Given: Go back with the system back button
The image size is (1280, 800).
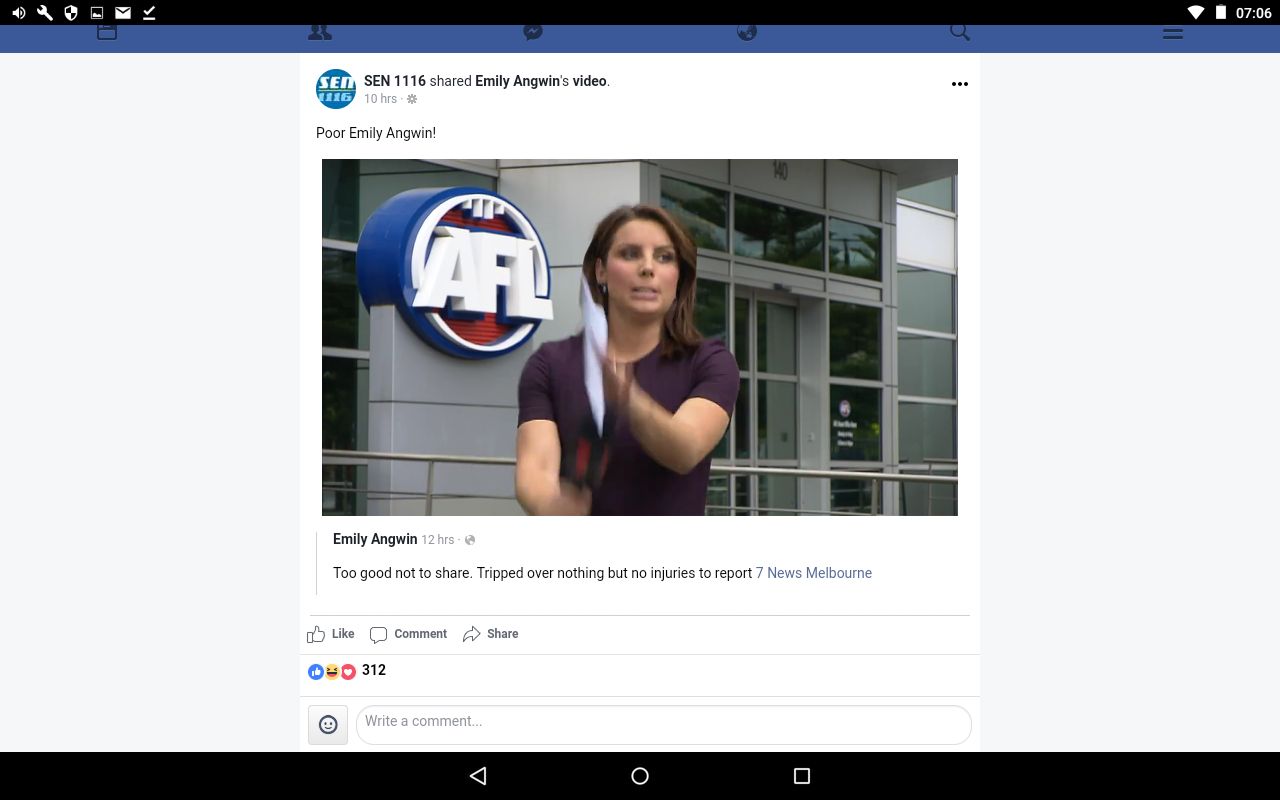Looking at the screenshot, I should tap(478, 776).
